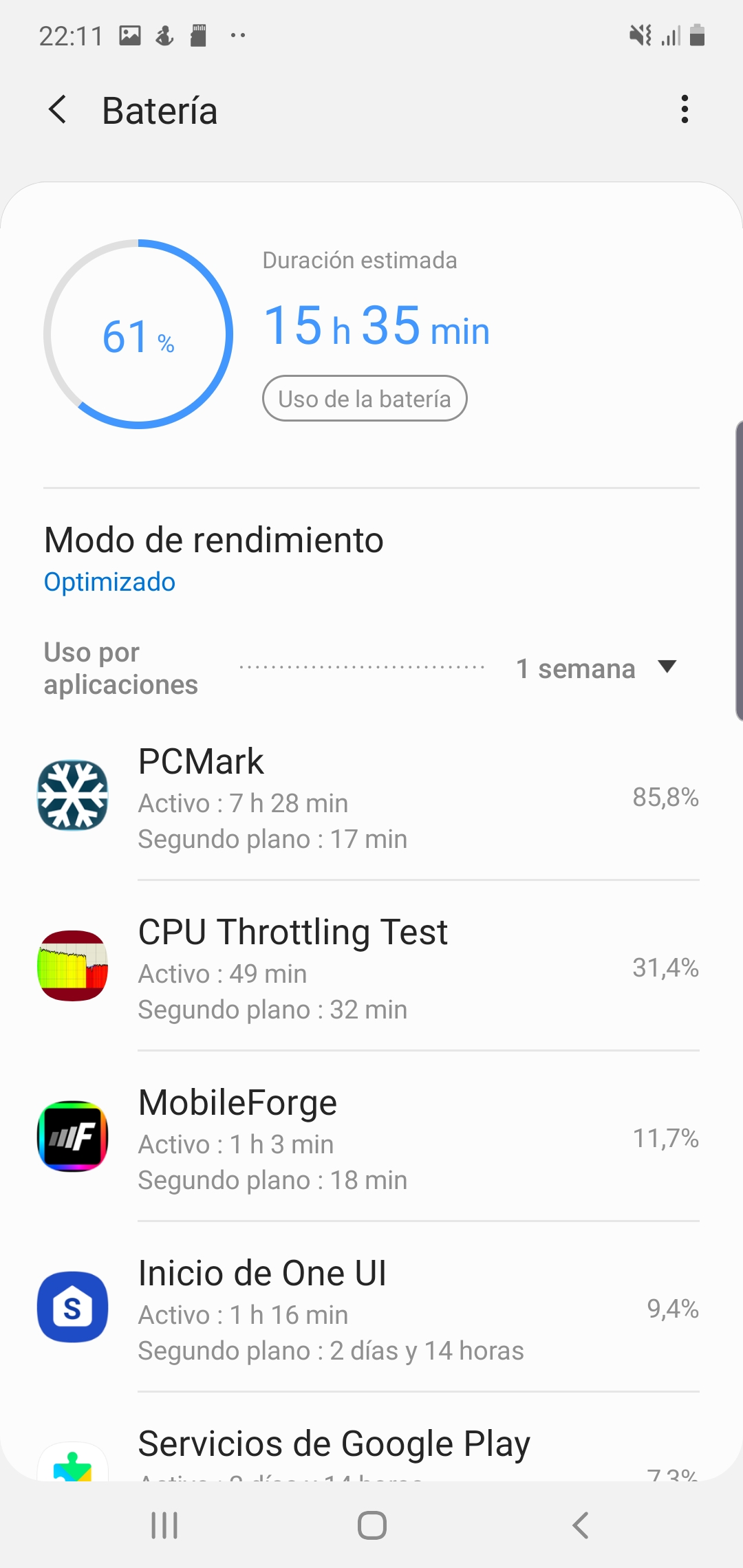Image resolution: width=743 pixels, height=1568 pixels.
Task: View MobileForge battery usage
Action: click(x=371, y=1137)
